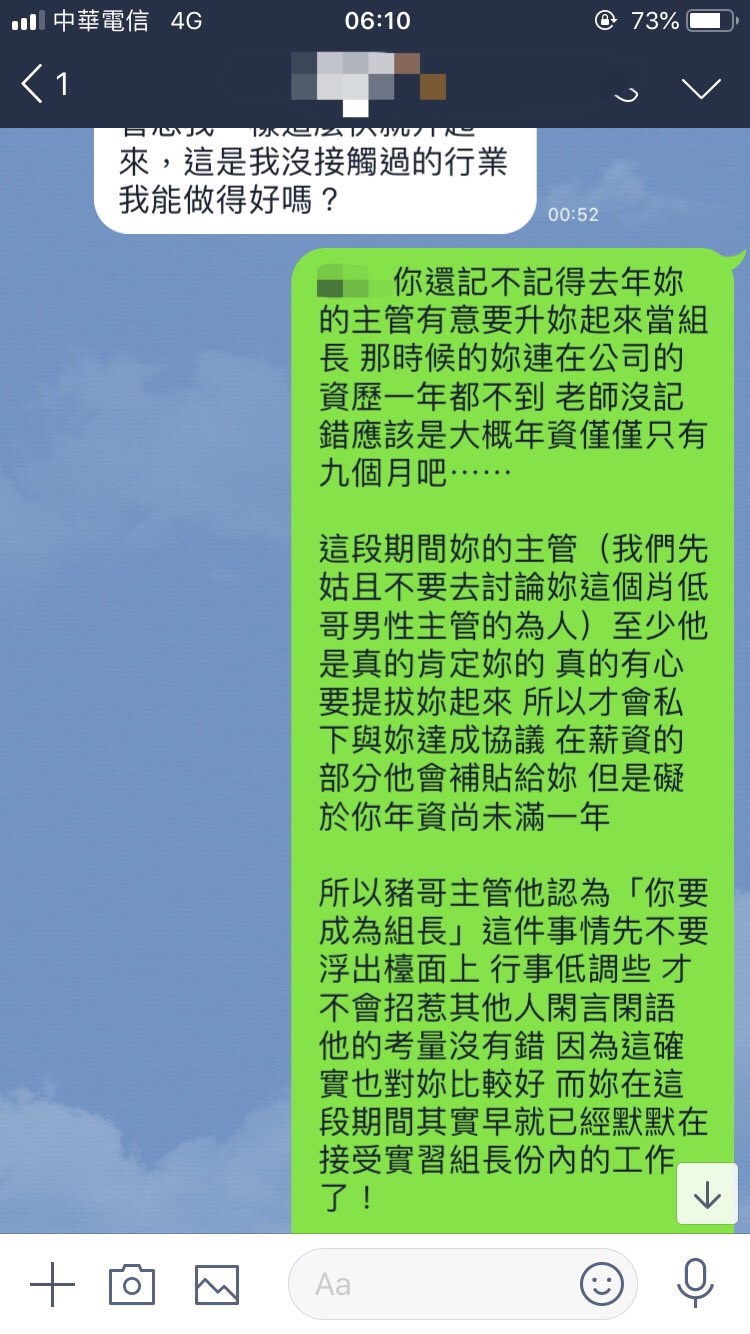Screen dimensions: 750x1334
Task: Tap the message input field
Action: 430,1284
